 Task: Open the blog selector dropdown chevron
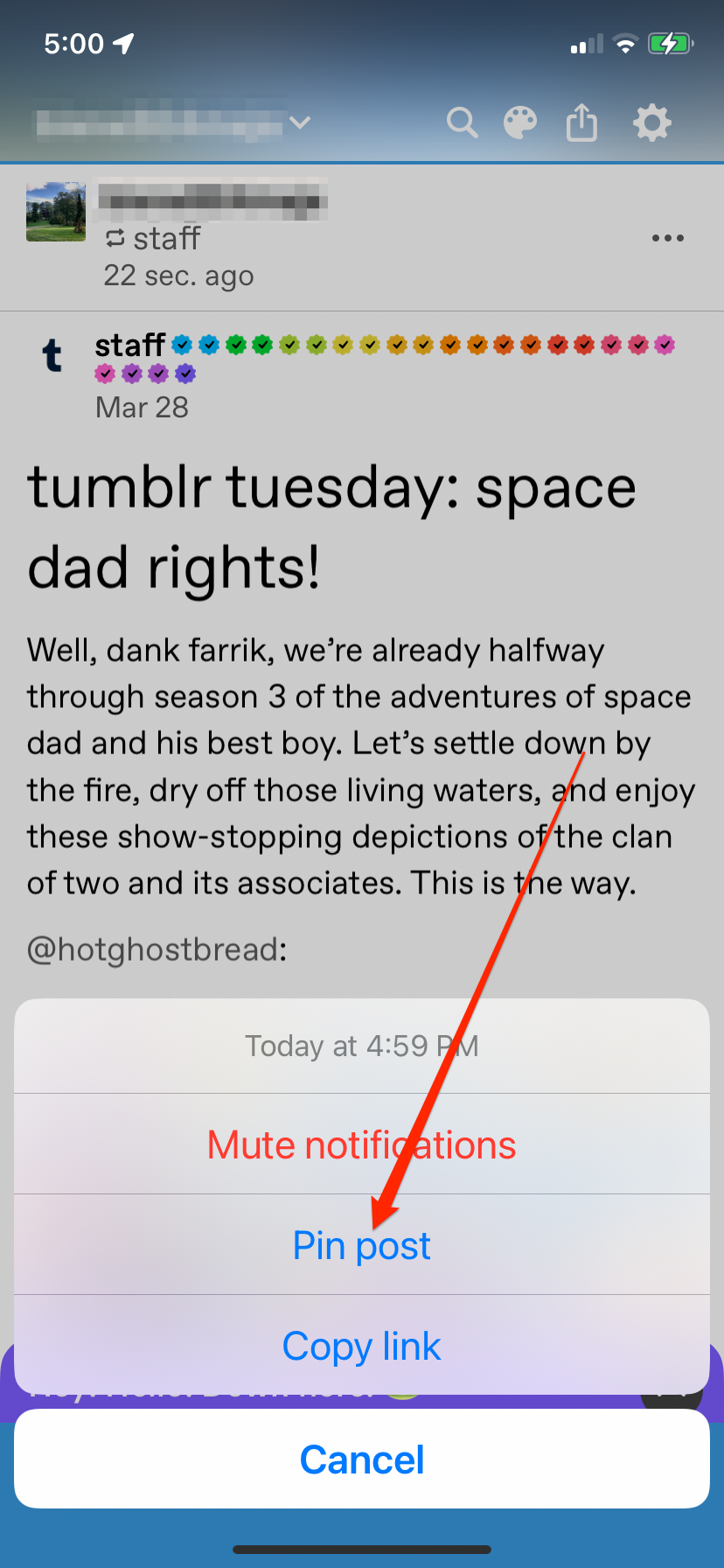pos(300,122)
